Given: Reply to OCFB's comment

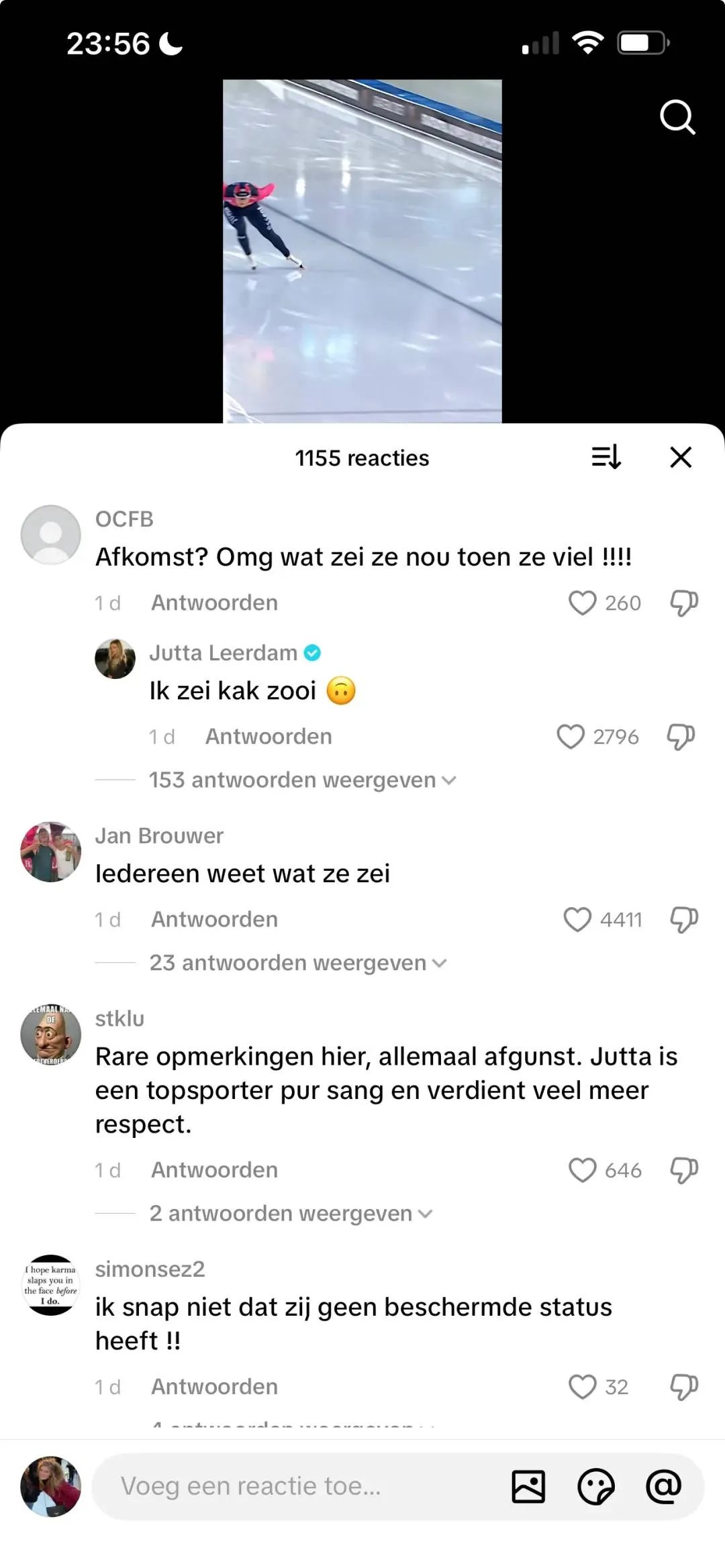Looking at the screenshot, I should 214,603.
